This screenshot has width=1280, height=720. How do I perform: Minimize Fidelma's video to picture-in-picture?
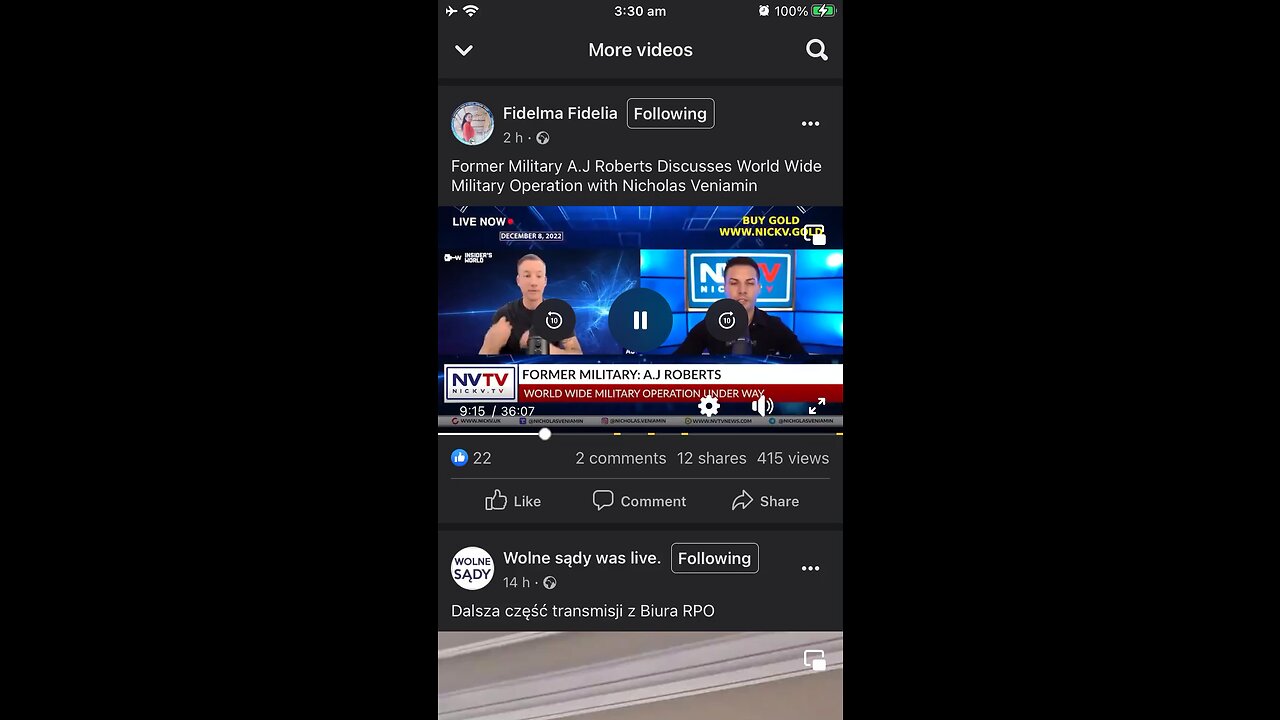pos(815,235)
